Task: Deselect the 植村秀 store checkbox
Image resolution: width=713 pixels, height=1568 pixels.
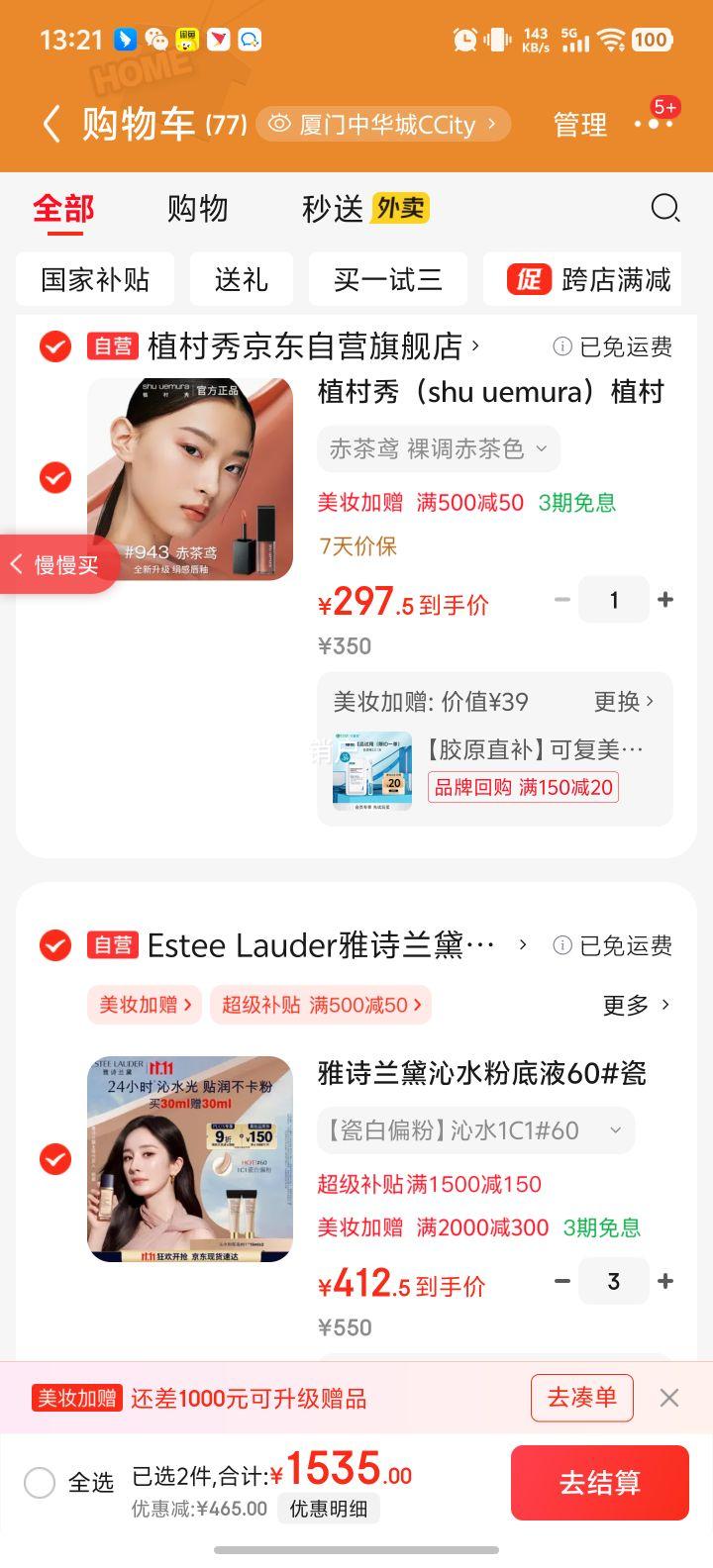Action: pos(54,347)
